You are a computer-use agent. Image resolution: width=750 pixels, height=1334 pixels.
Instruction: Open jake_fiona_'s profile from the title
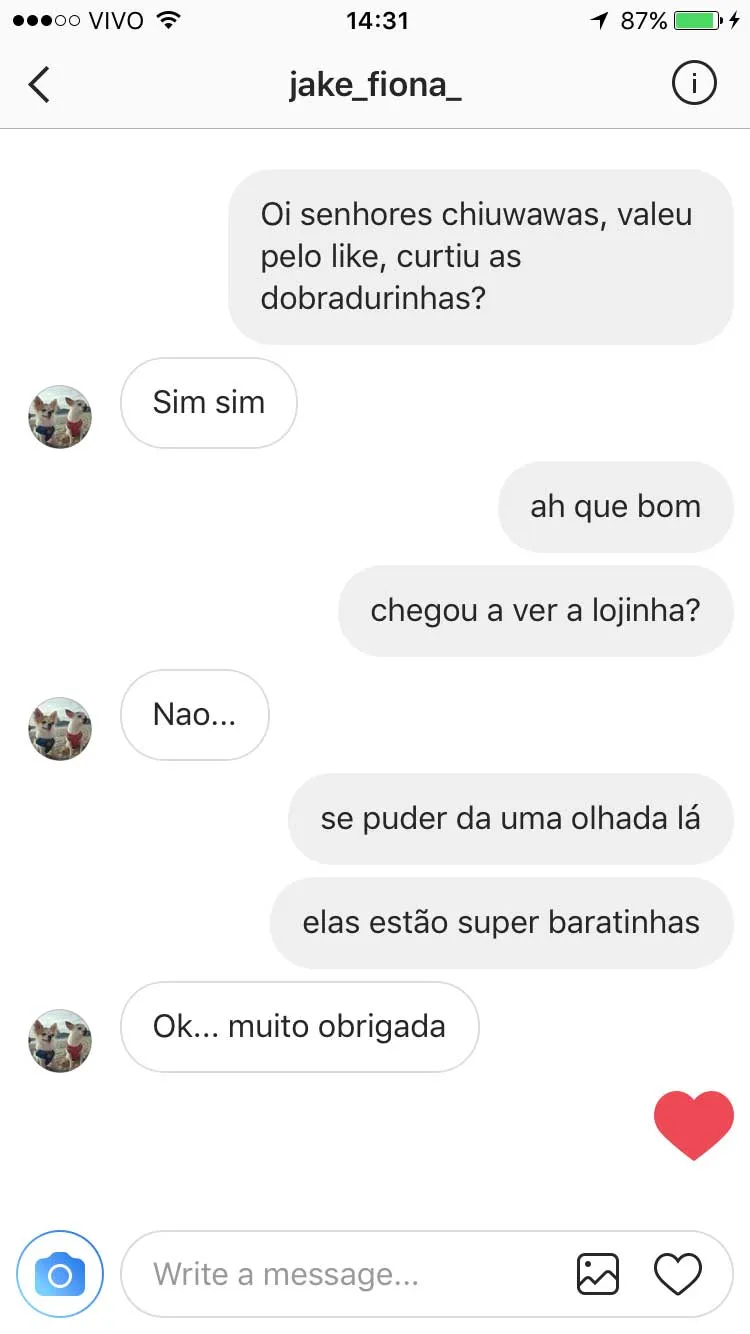[x=375, y=84]
